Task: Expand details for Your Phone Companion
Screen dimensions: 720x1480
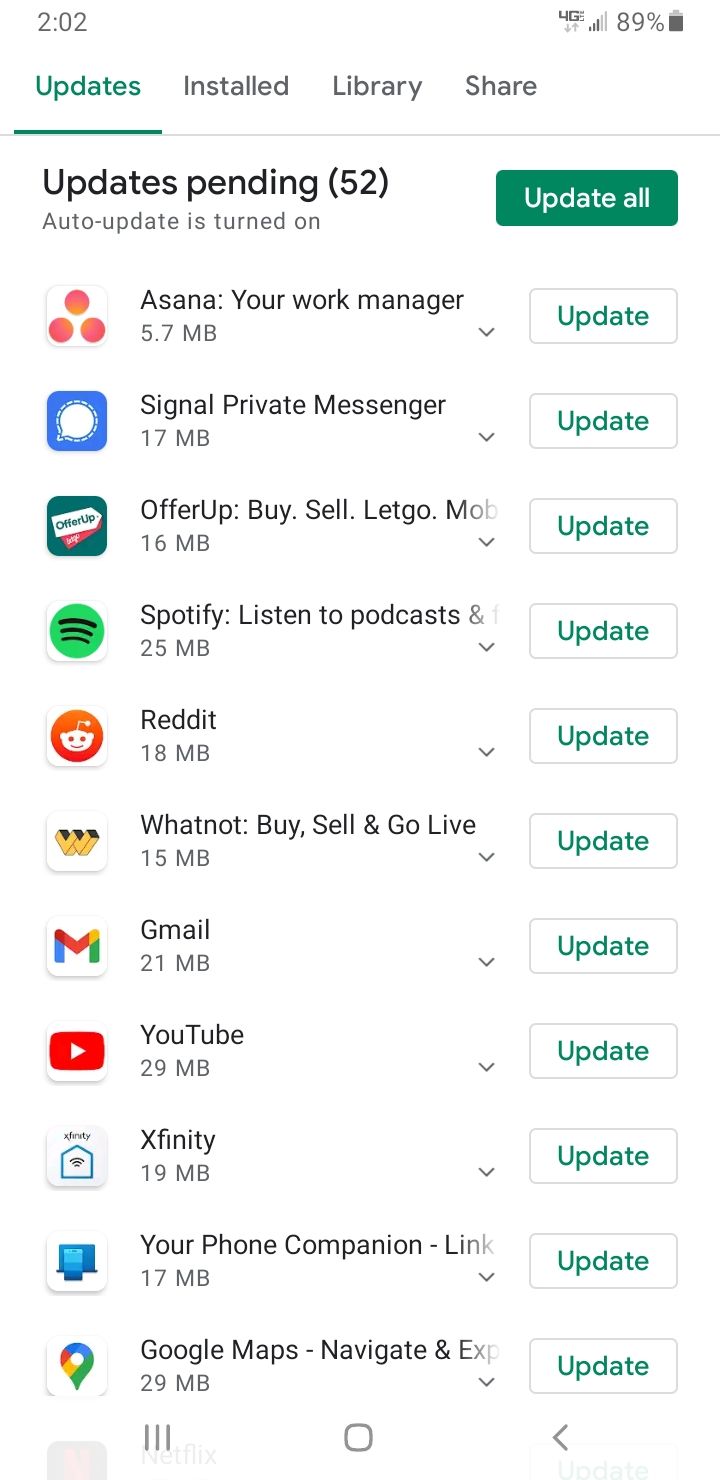Action: pos(486,1277)
